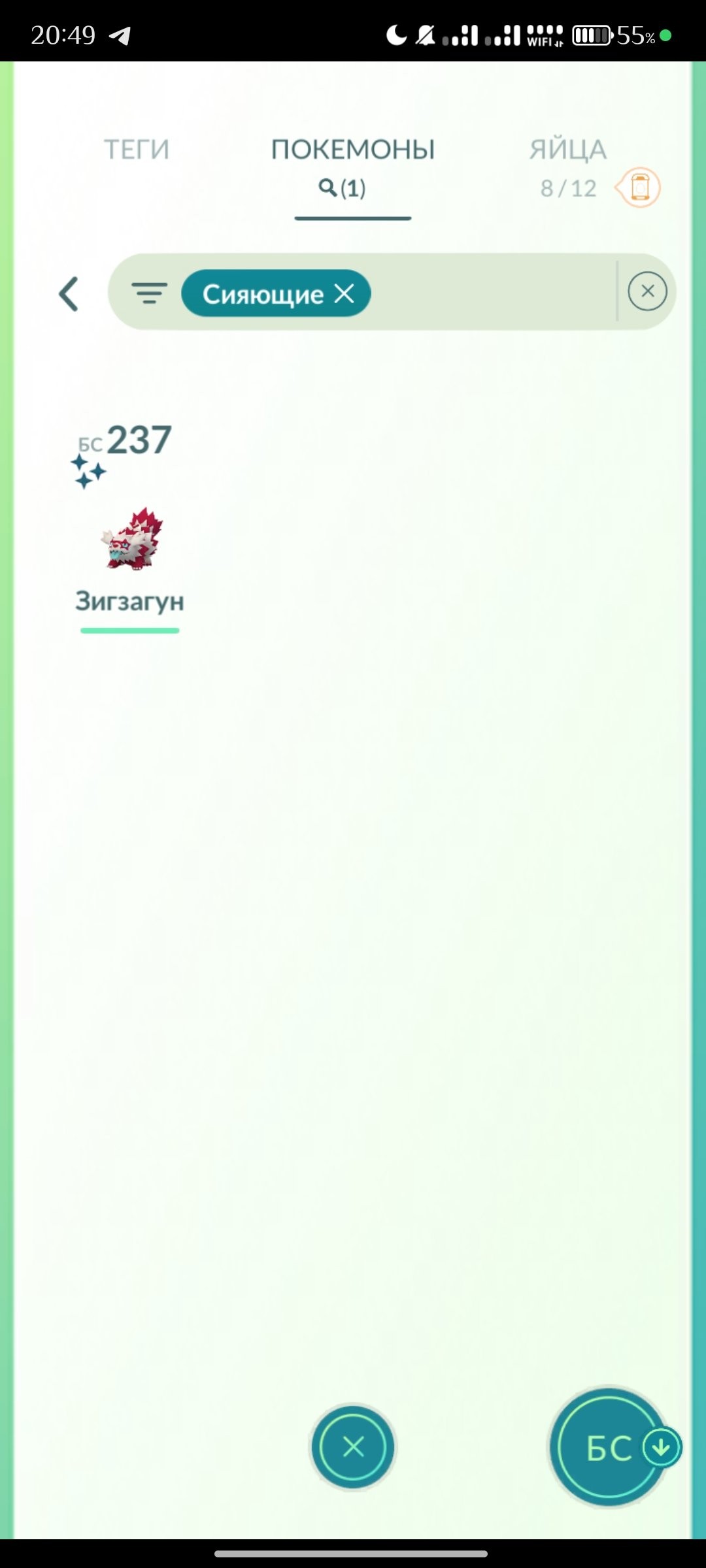This screenshot has height=1568, width=706.
Task: Tap inside the search field
Action: click(490, 293)
